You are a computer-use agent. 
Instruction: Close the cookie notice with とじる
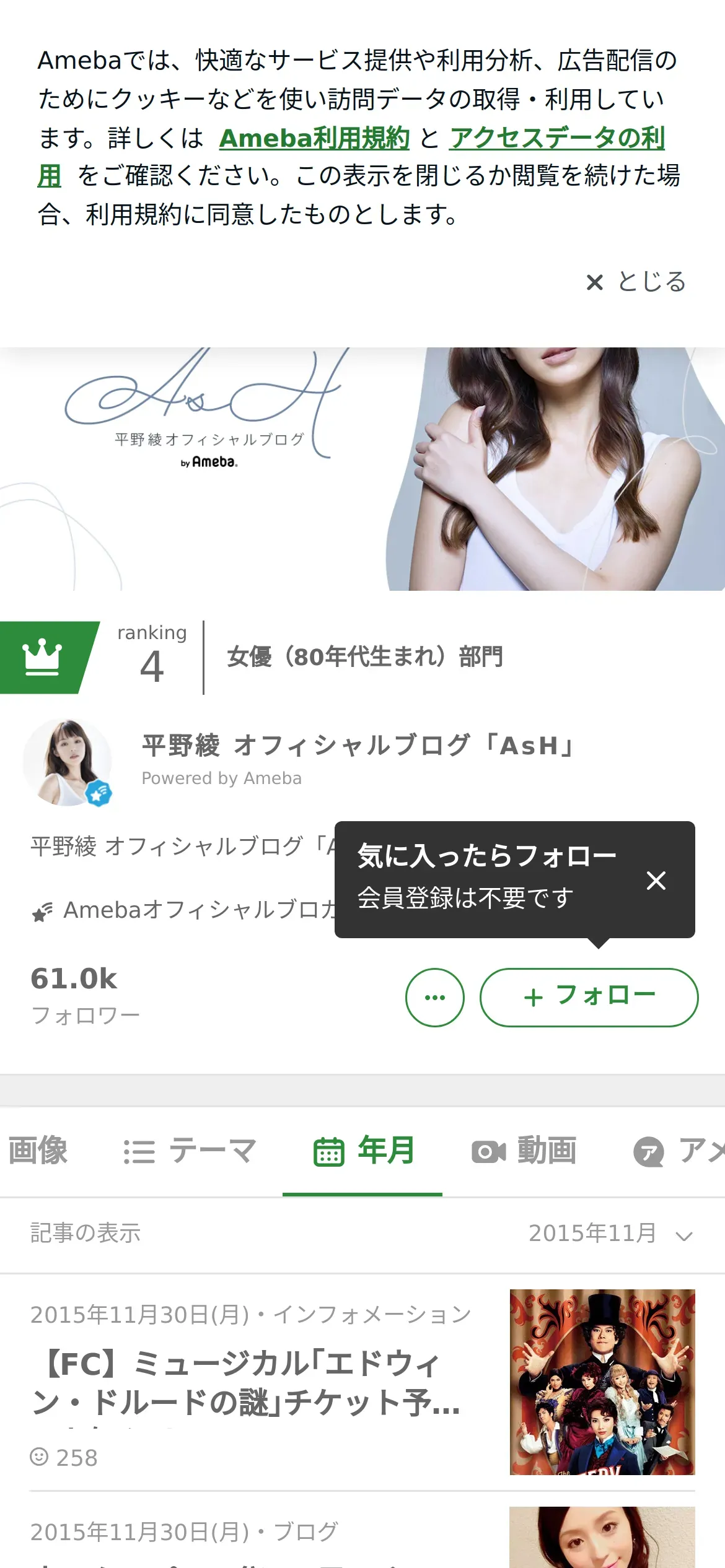coord(636,282)
